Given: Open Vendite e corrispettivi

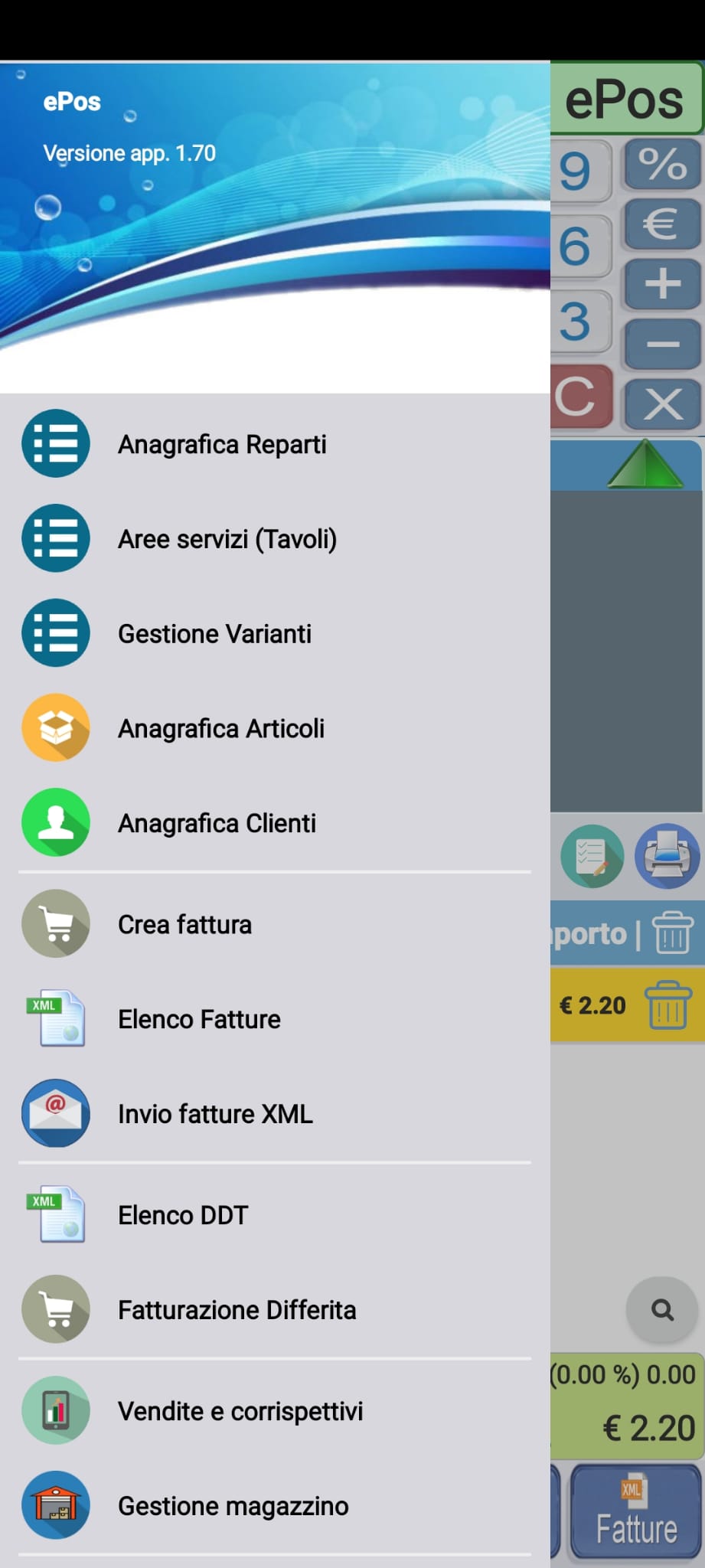Looking at the screenshot, I should pyautogui.click(x=240, y=1411).
